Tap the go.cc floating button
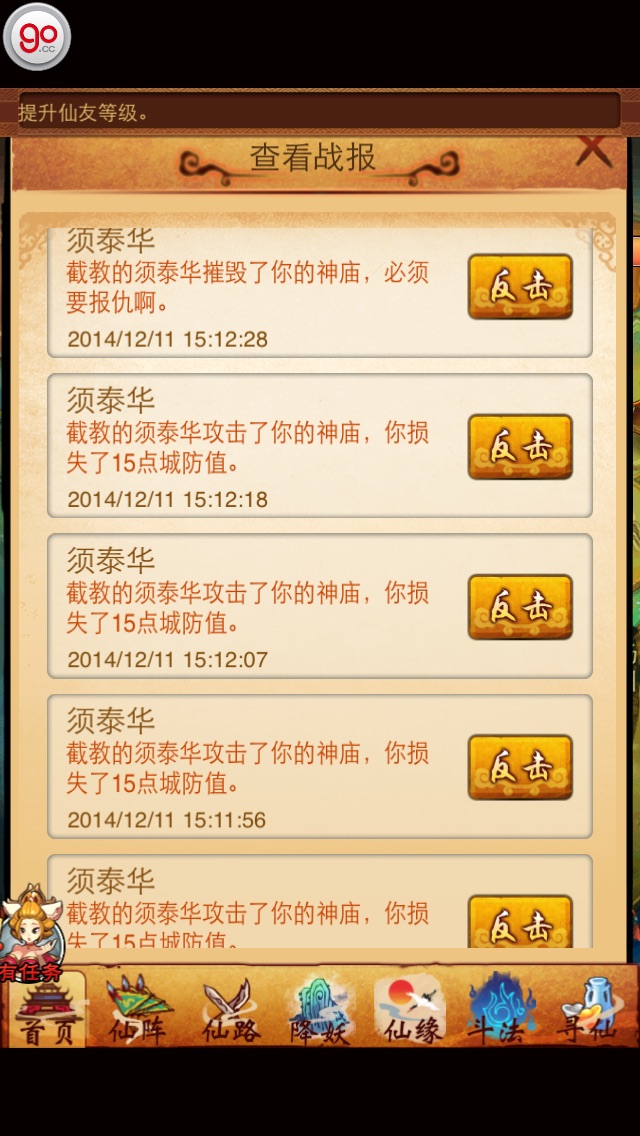The width and height of the screenshot is (640, 1136). click(x=37, y=37)
